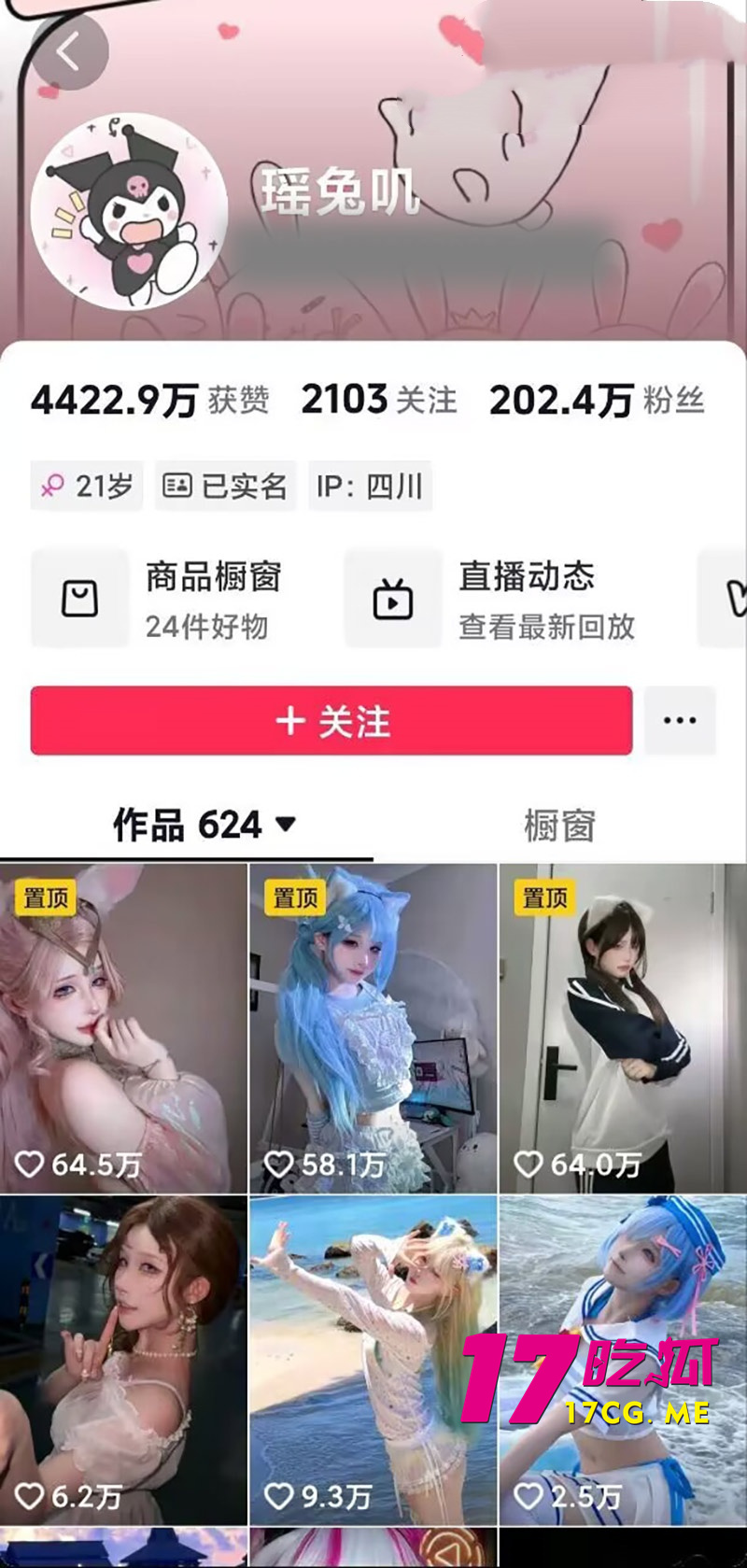Screen dimensions: 747x1568
Task: Expand 查看最新回放 under 直播动态
Action: click(545, 629)
